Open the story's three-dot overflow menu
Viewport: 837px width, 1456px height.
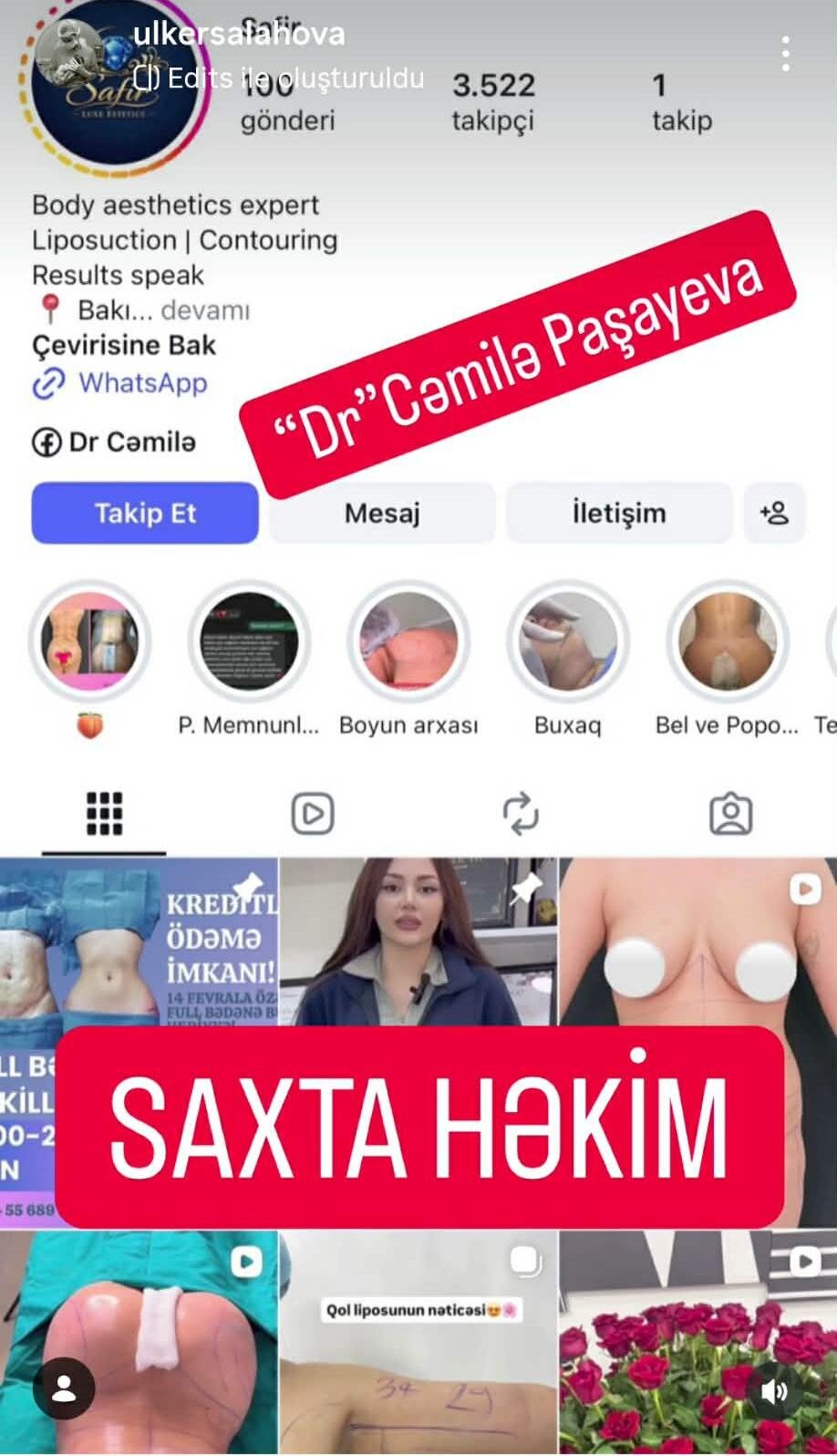point(785,55)
